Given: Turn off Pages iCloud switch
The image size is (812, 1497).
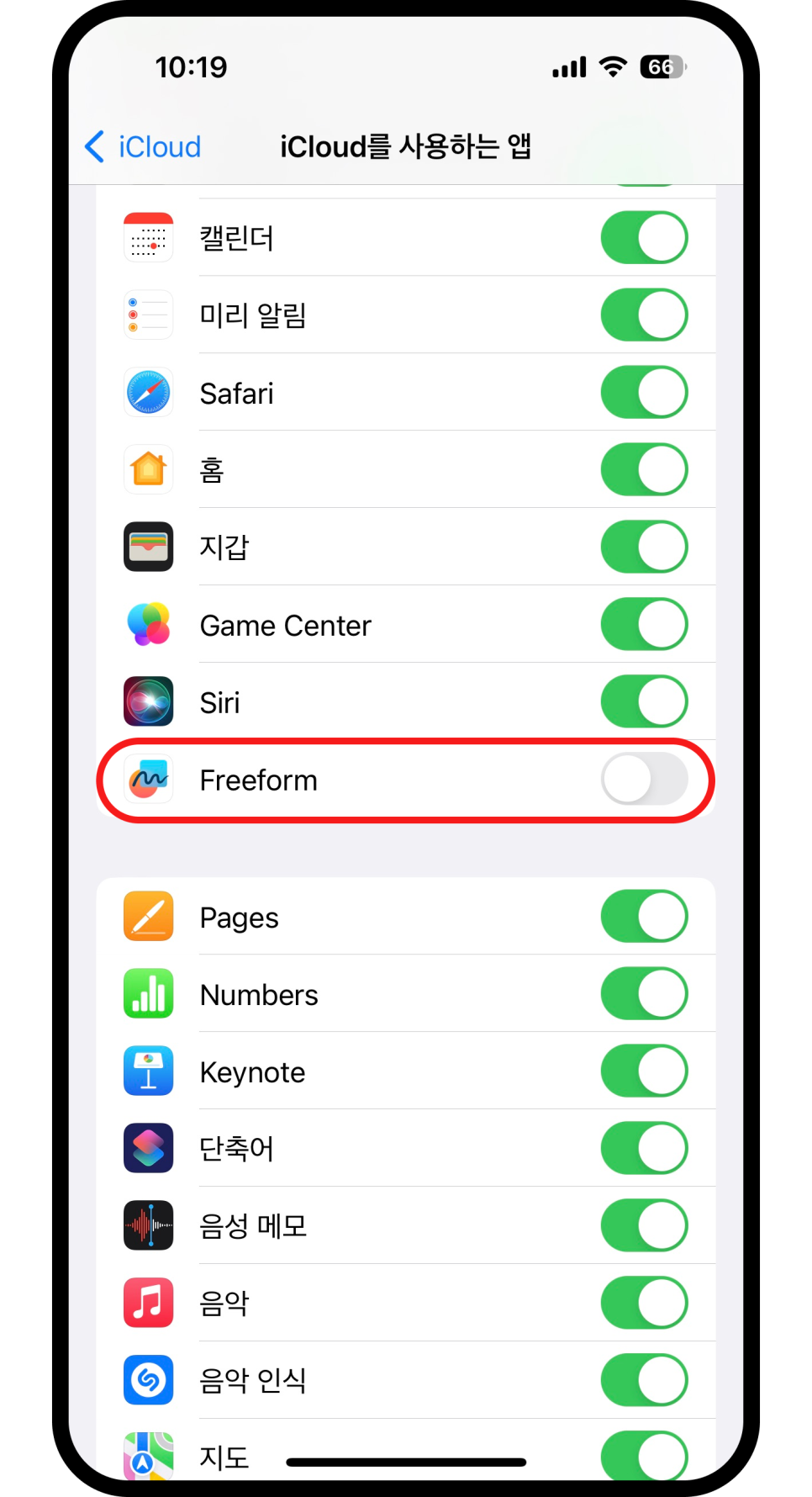Looking at the screenshot, I should [645, 917].
